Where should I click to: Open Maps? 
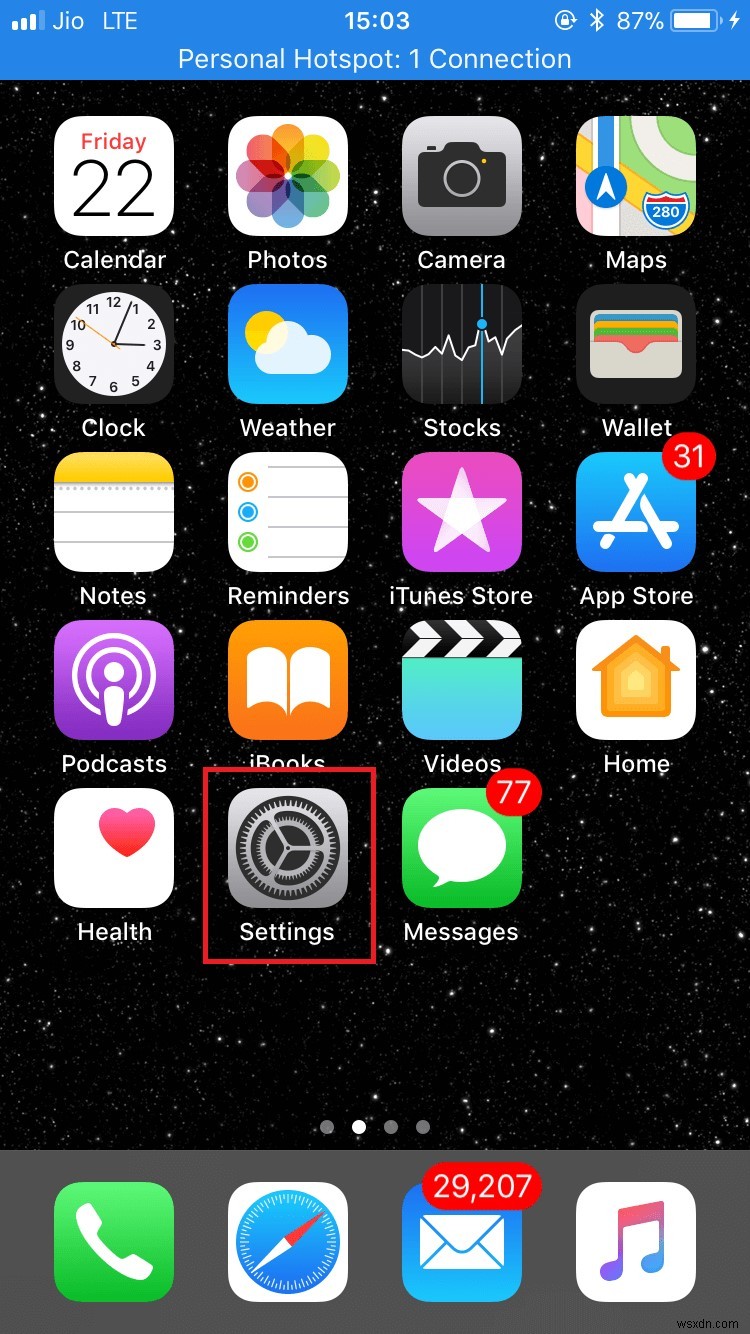(x=635, y=175)
